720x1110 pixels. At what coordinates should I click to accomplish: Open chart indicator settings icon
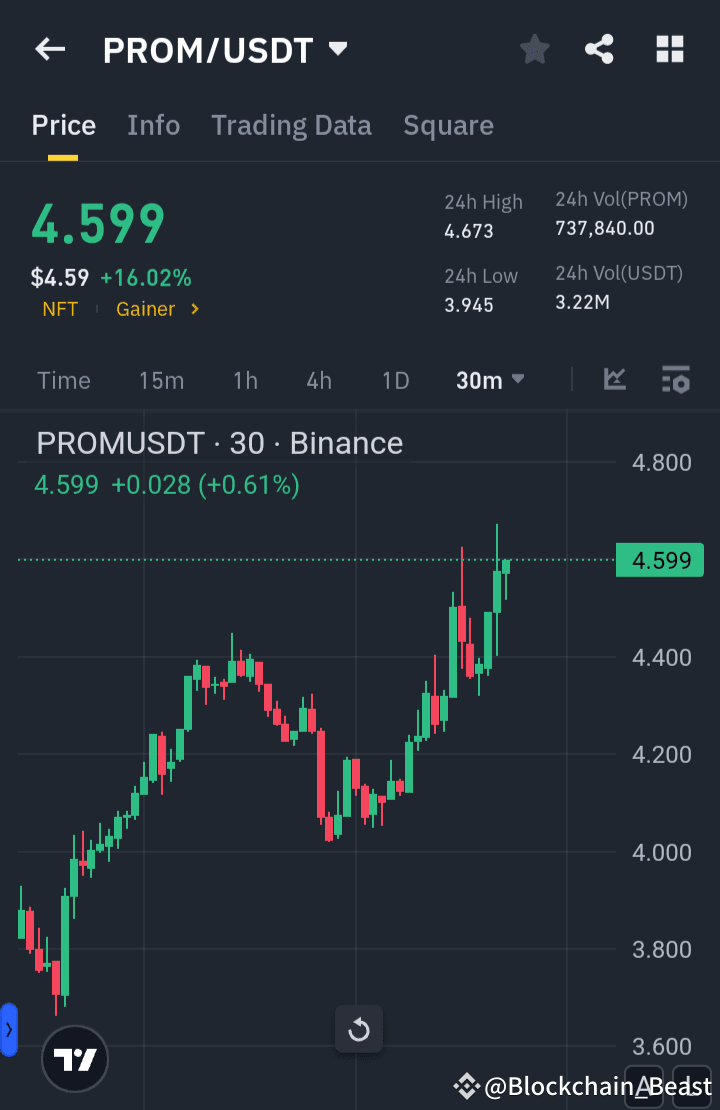pos(676,380)
